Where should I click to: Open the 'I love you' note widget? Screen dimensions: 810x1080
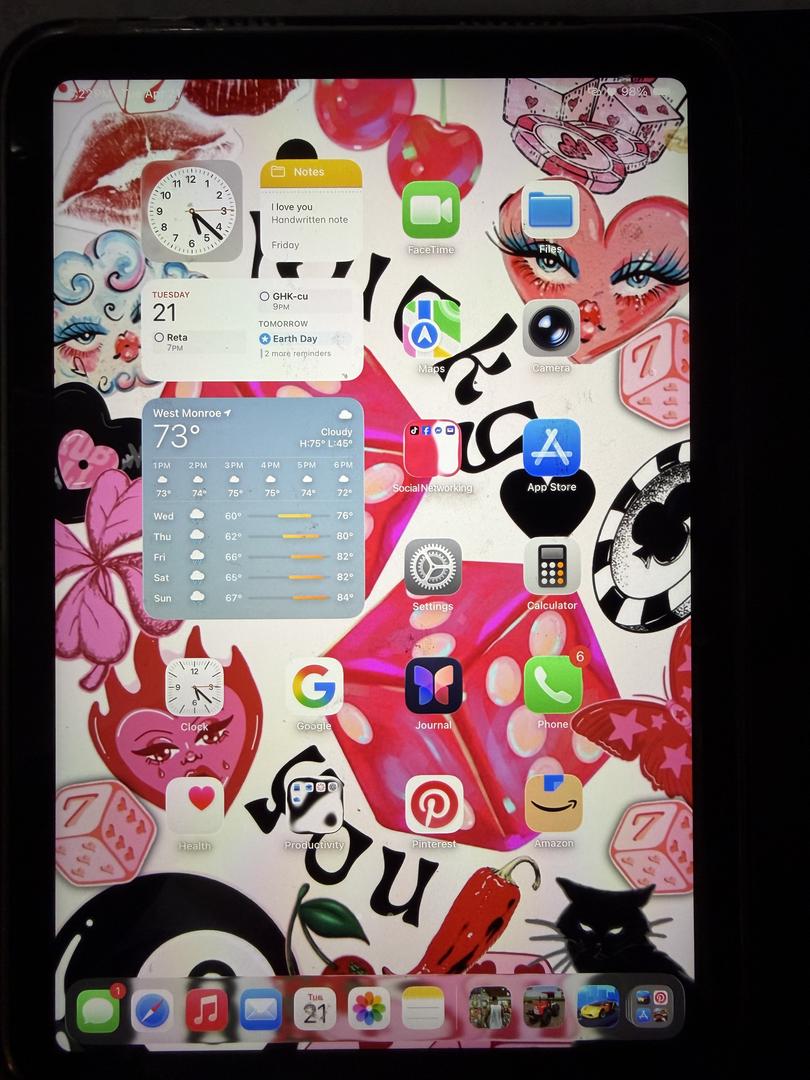pos(311,211)
